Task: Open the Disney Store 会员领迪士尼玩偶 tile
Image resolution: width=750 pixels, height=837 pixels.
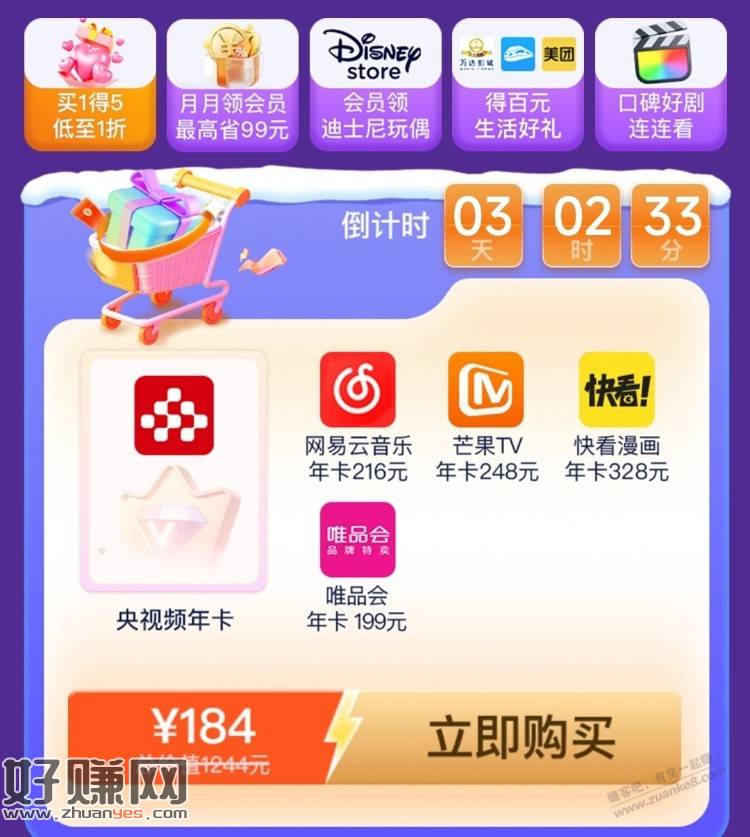Action: [x=372, y=85]
